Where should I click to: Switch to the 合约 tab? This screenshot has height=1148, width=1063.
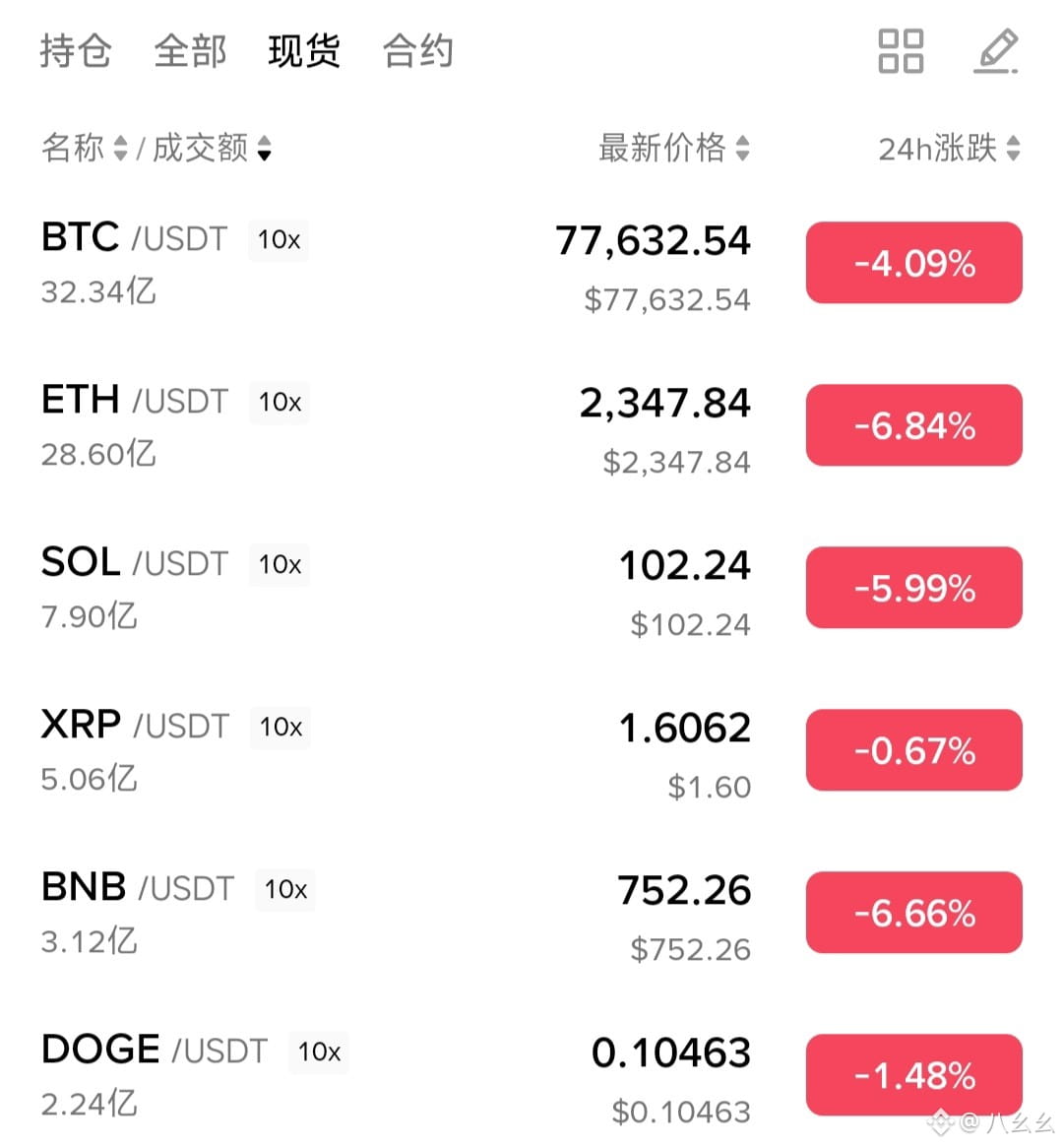[418, 51]
